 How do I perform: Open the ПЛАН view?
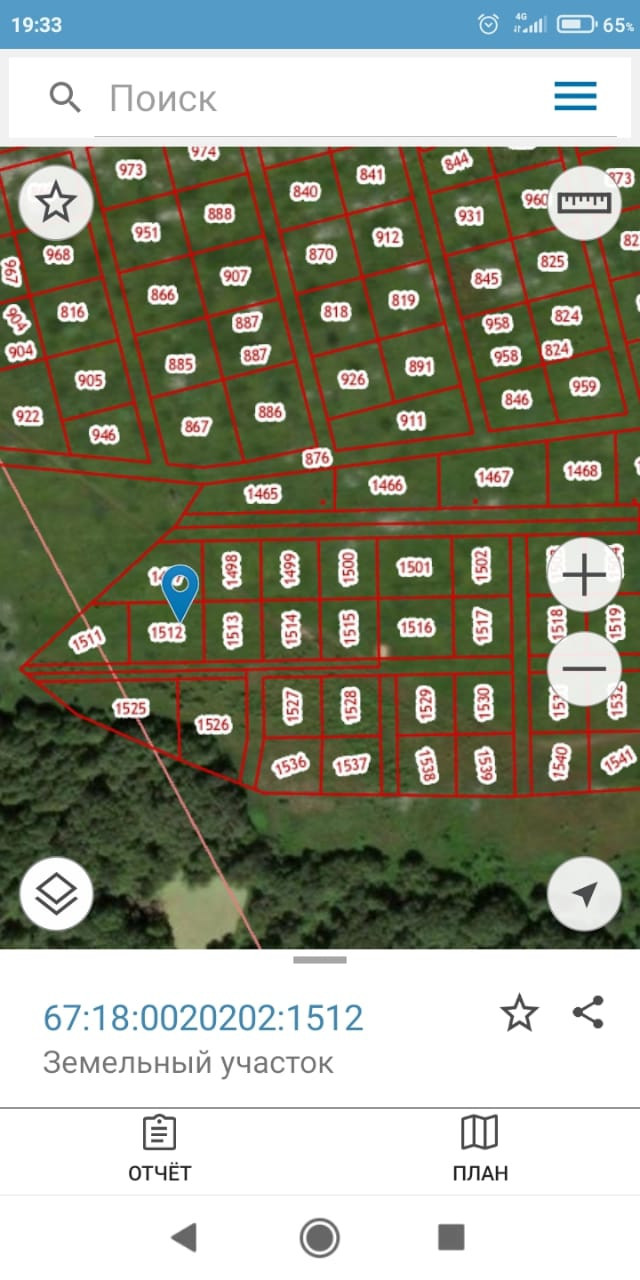[480, 1150]
